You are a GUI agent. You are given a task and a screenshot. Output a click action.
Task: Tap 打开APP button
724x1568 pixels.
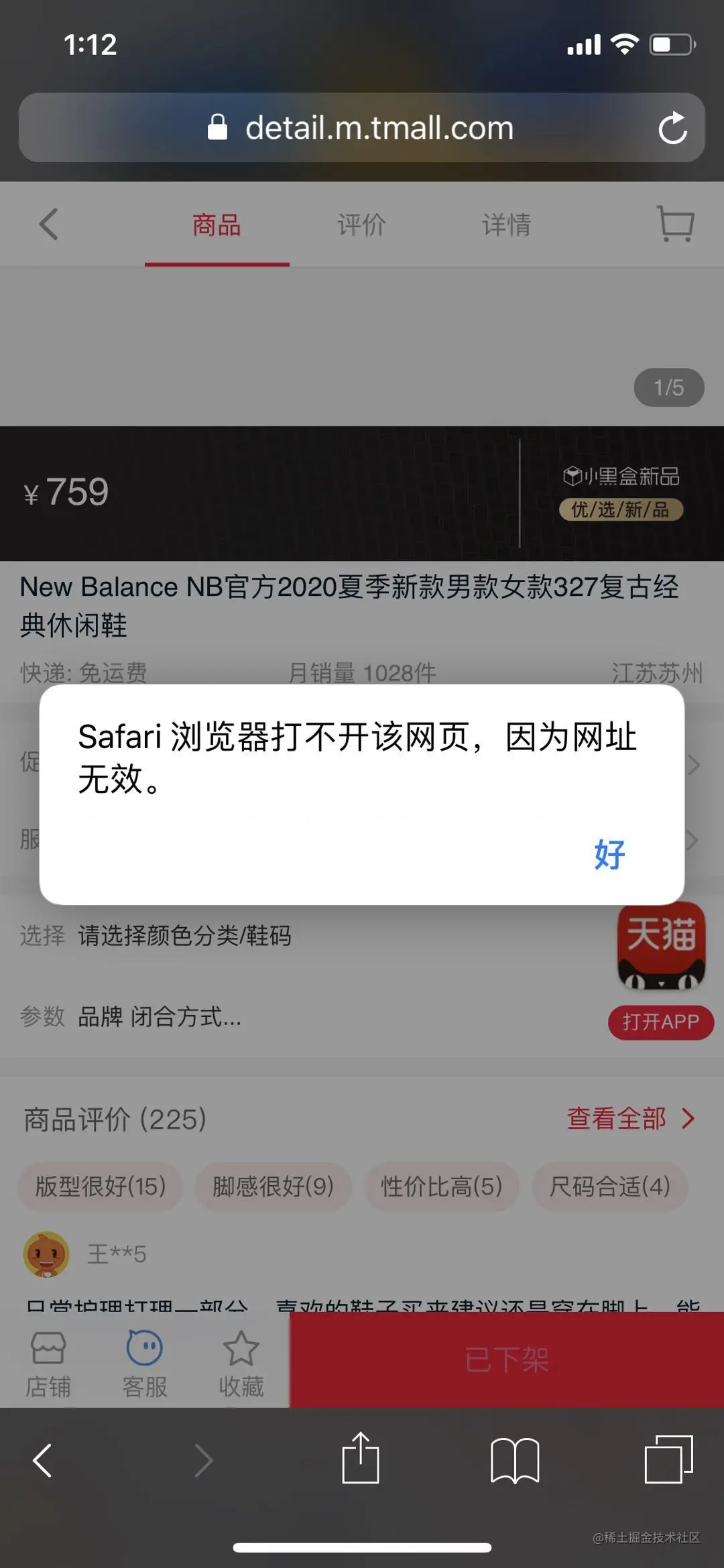click(660, 1022)
